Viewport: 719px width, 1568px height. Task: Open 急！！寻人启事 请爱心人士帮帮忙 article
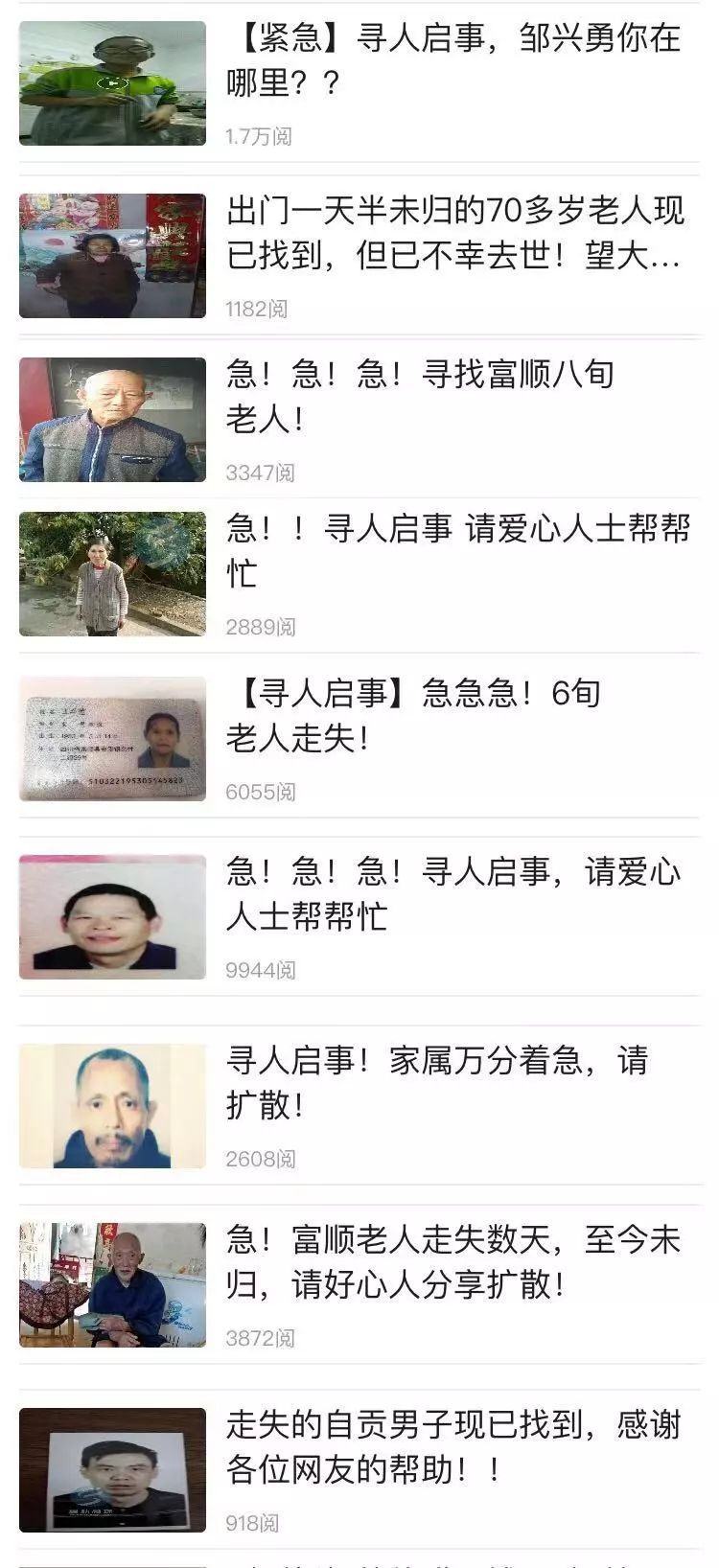click(x=456, y=550)
